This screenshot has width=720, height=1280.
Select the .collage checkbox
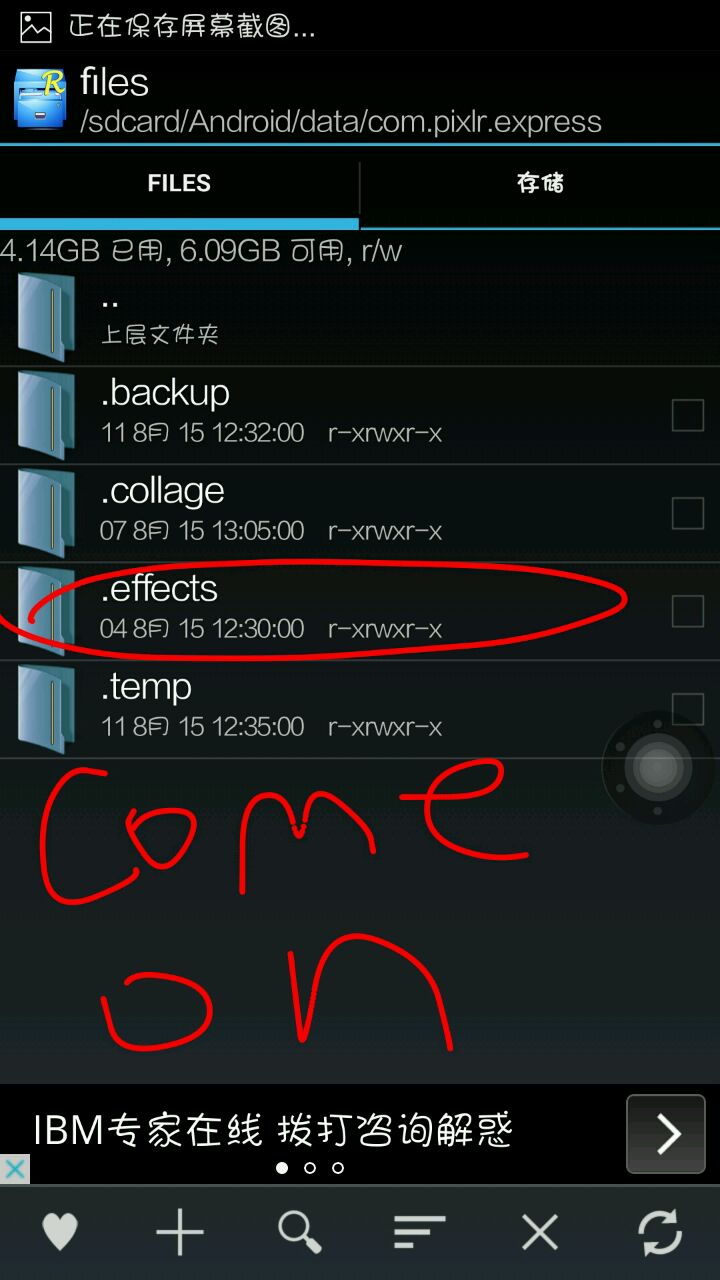[687, 512]
